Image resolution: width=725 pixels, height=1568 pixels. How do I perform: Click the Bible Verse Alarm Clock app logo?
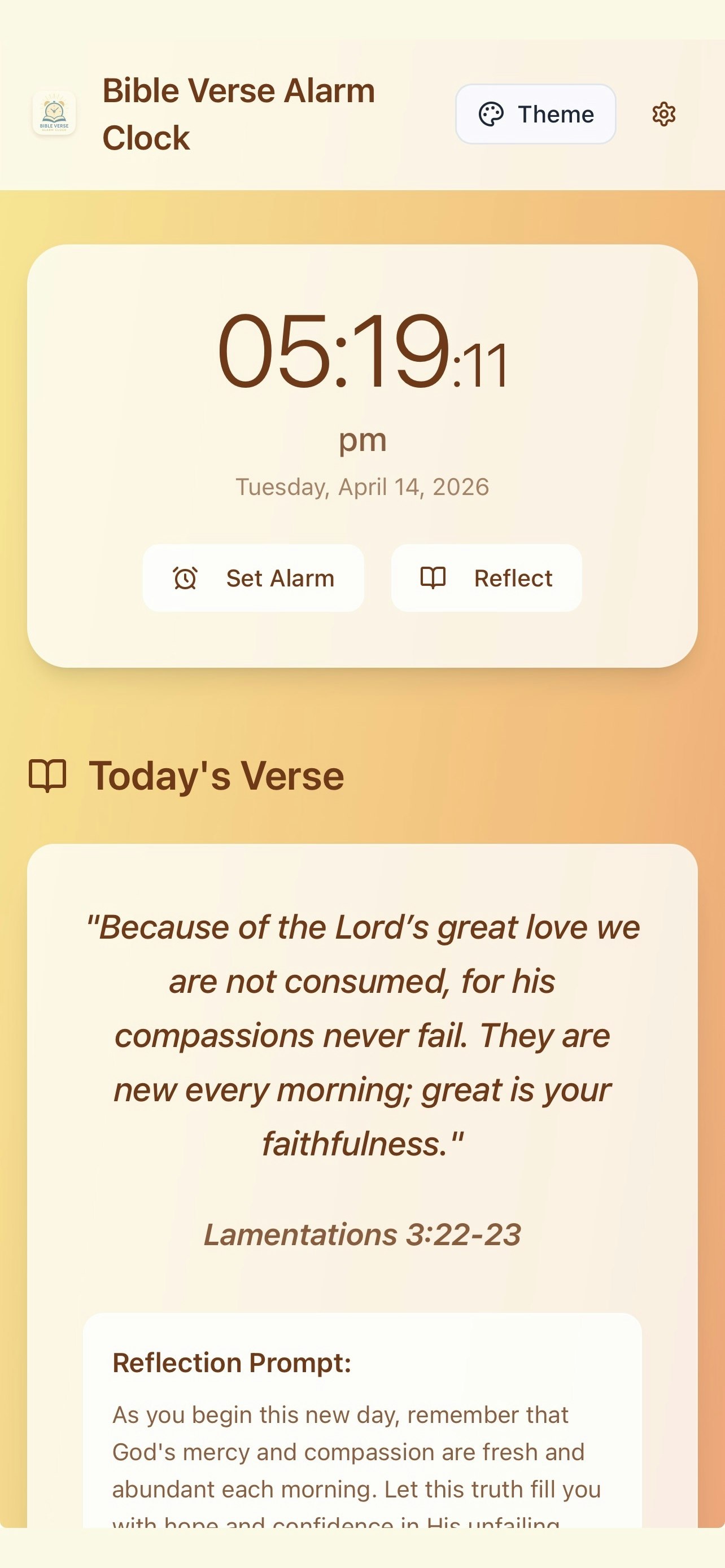pos(54,115)
